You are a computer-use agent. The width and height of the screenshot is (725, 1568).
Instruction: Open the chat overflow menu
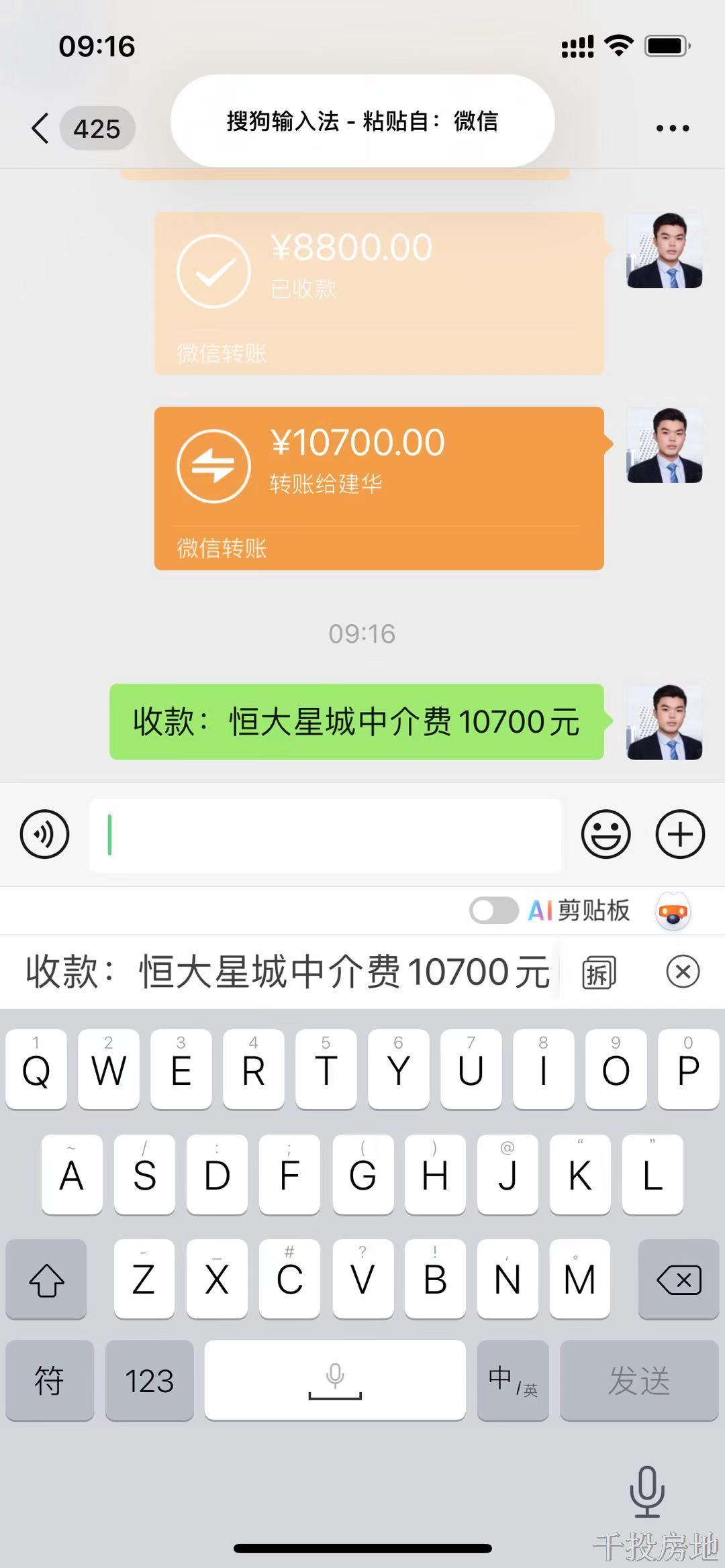coord(672,128)
